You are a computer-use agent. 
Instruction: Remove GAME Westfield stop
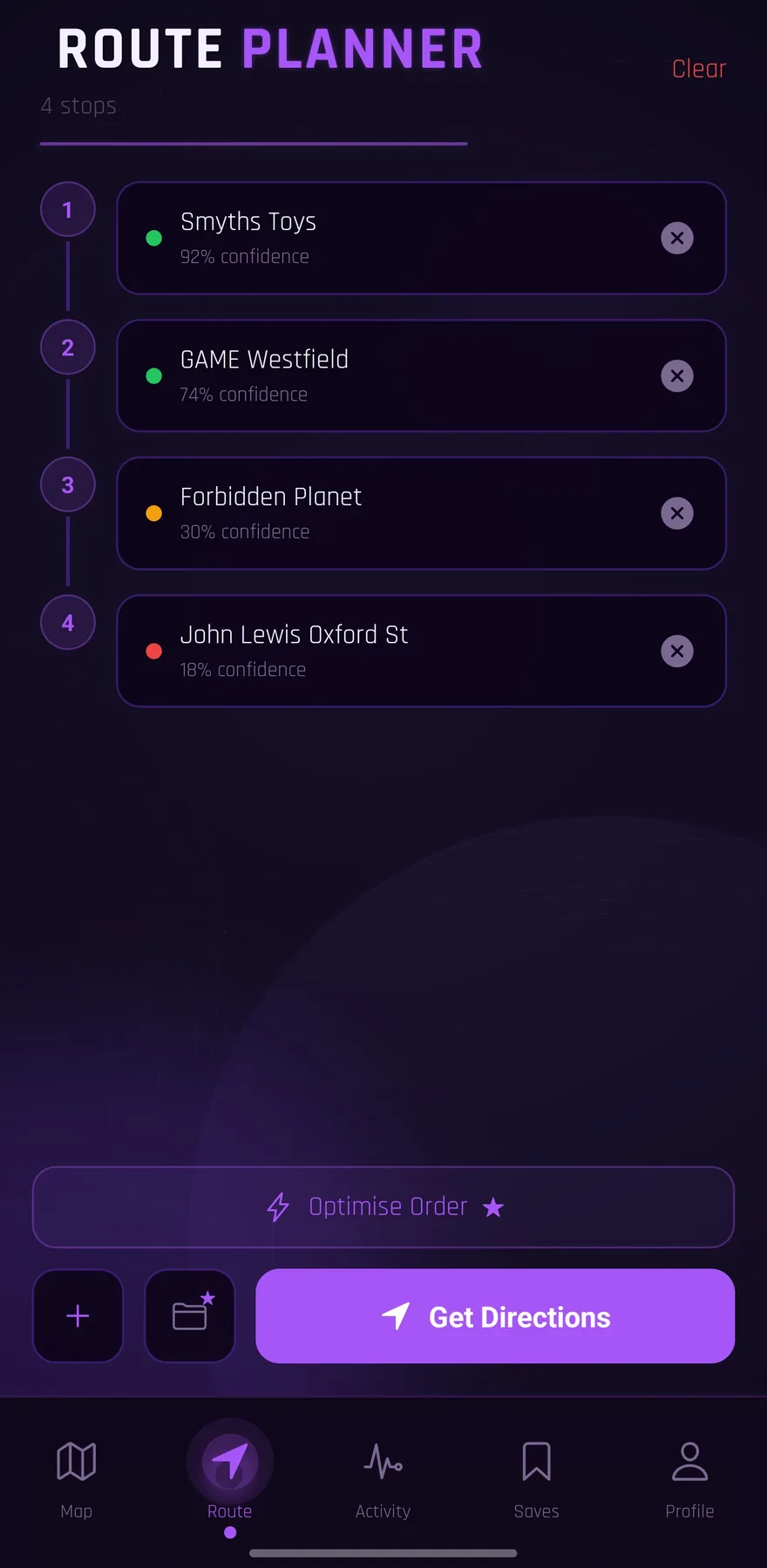pos(677,376)
